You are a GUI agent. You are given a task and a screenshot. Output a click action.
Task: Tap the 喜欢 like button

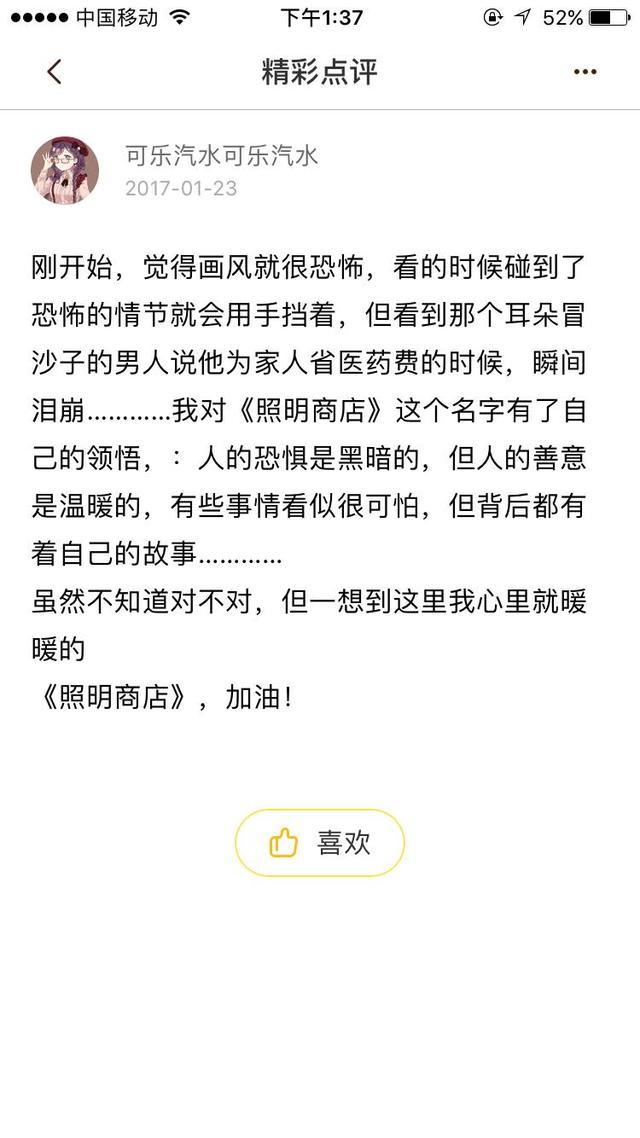click(319, 843)
